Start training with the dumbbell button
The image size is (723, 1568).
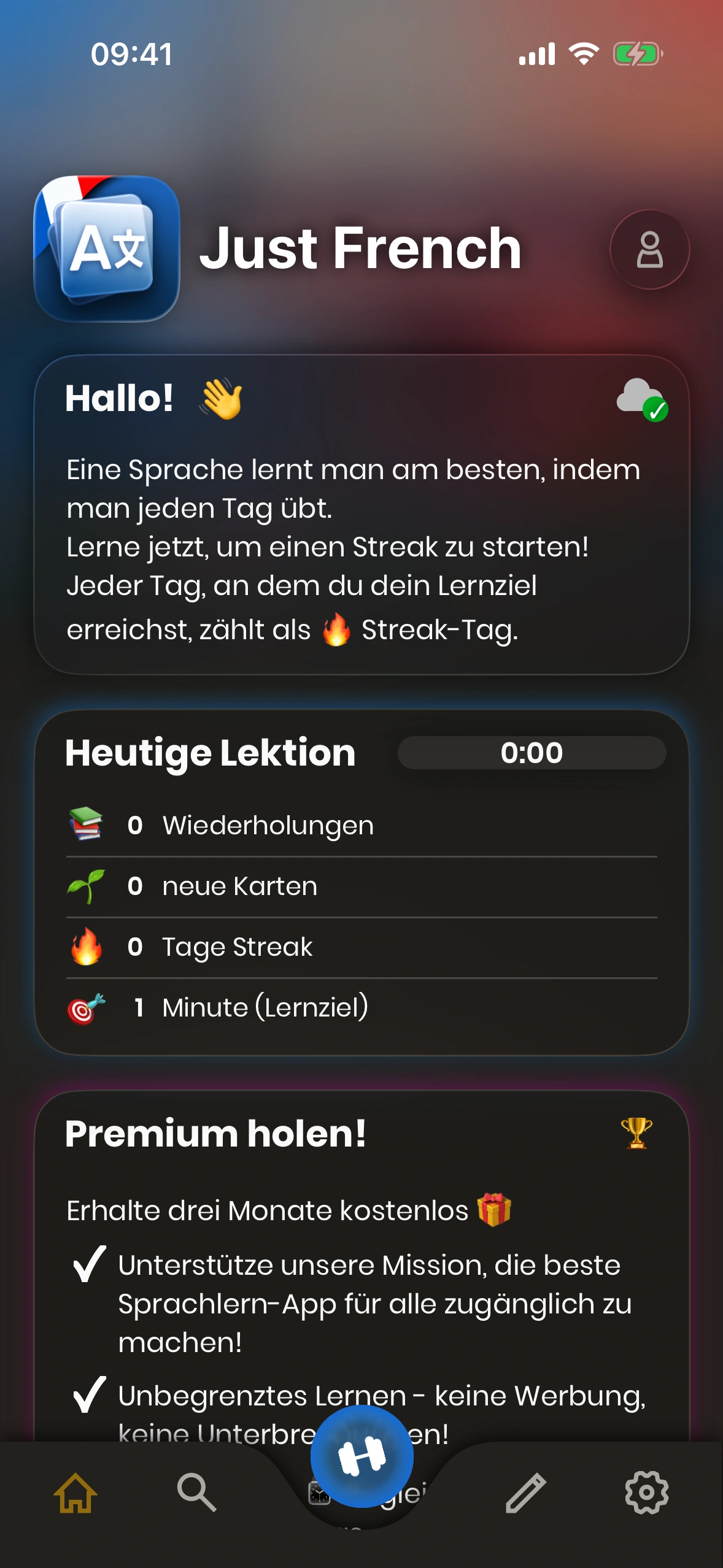(361, 1456)
